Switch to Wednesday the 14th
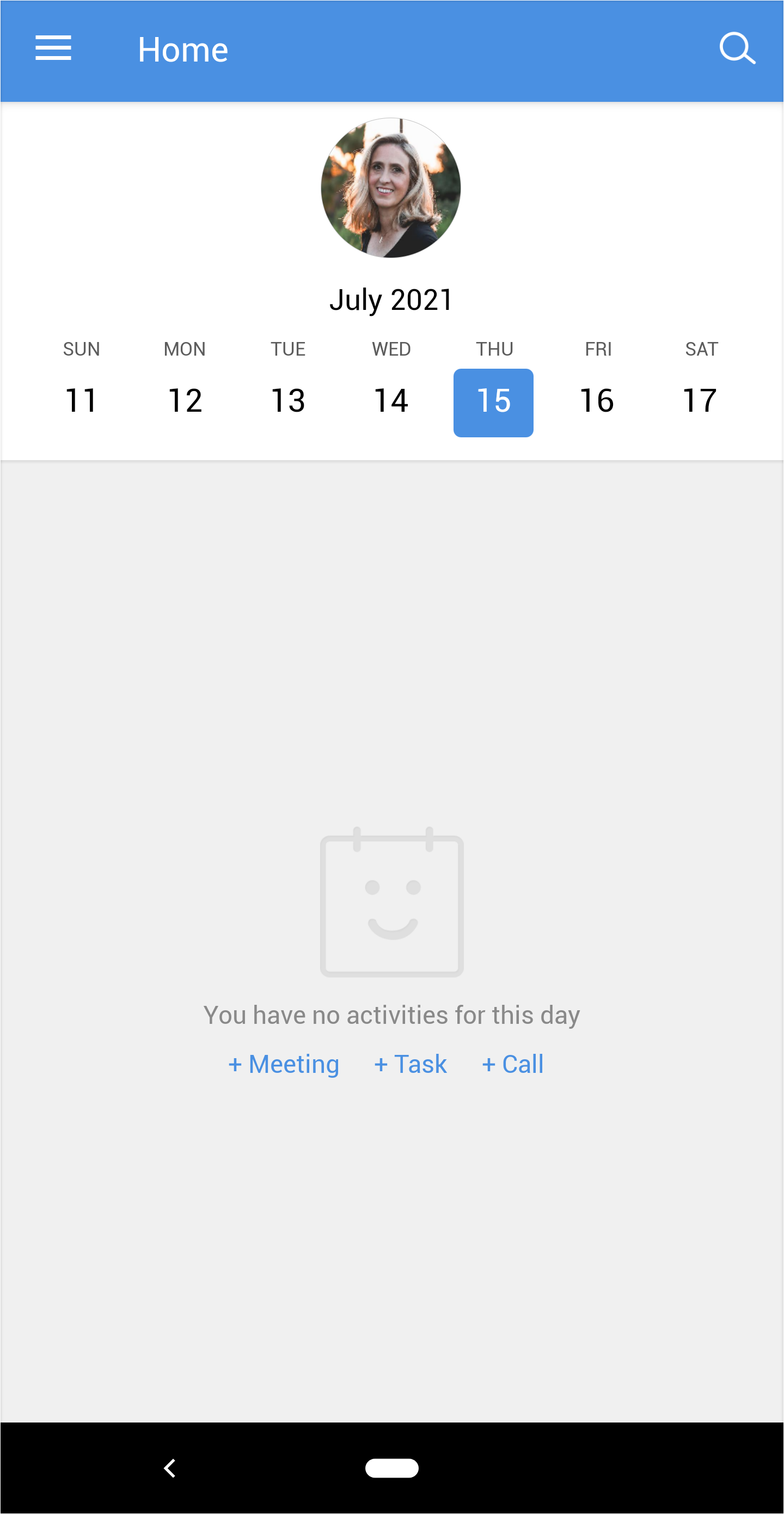This screenshot has height=1514, width=784. pos(391,401)
